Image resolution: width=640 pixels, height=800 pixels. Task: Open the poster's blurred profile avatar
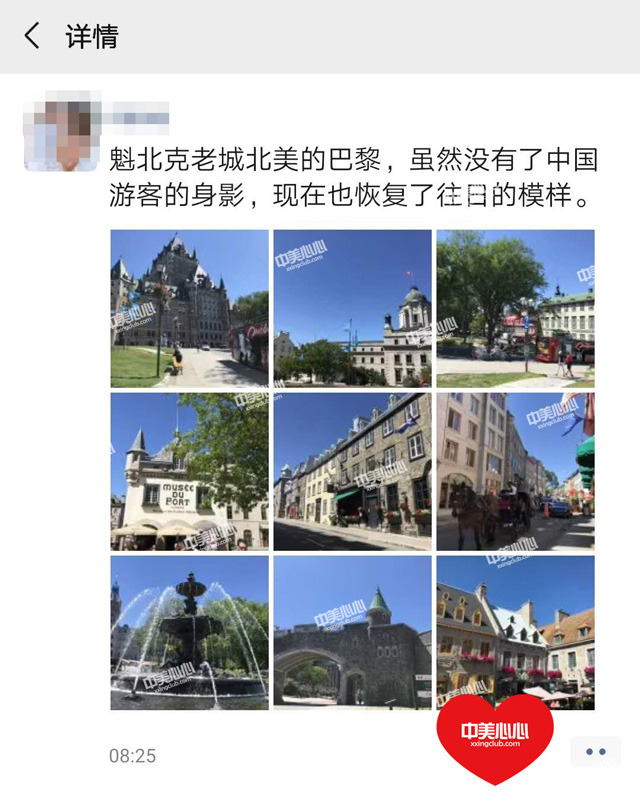click(x=60, y=134)
